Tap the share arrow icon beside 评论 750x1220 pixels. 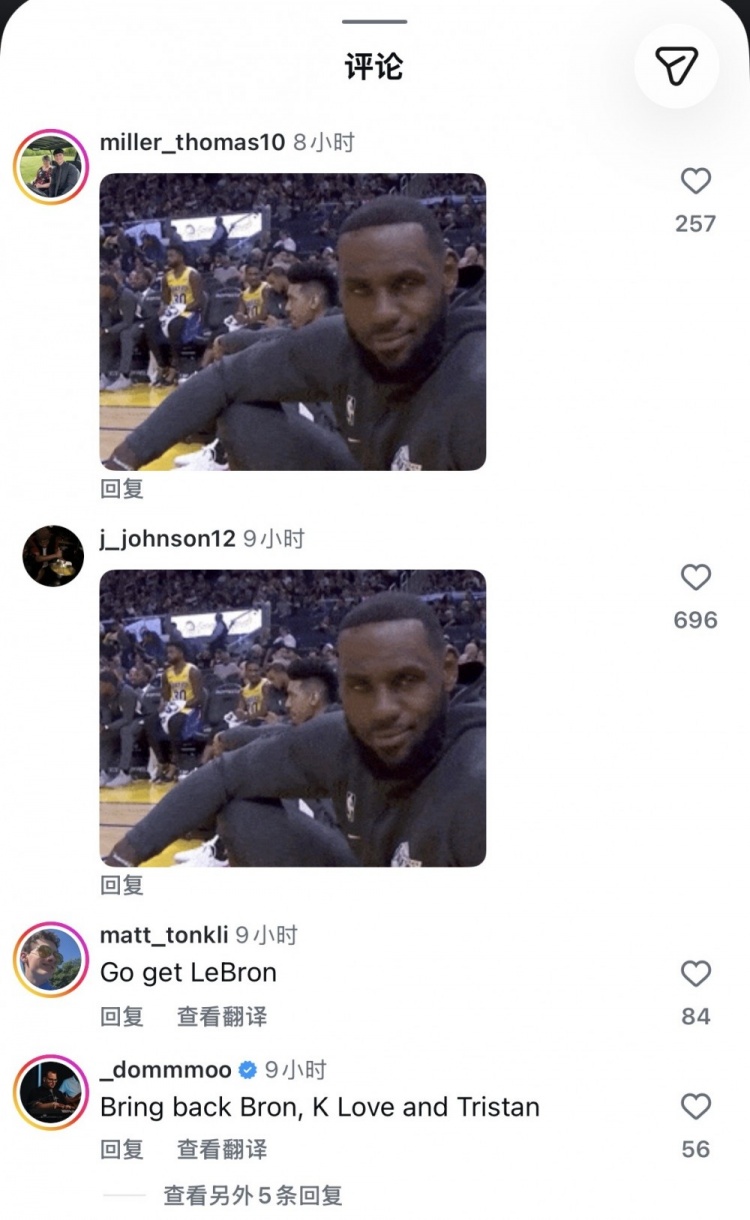(676, 66)
